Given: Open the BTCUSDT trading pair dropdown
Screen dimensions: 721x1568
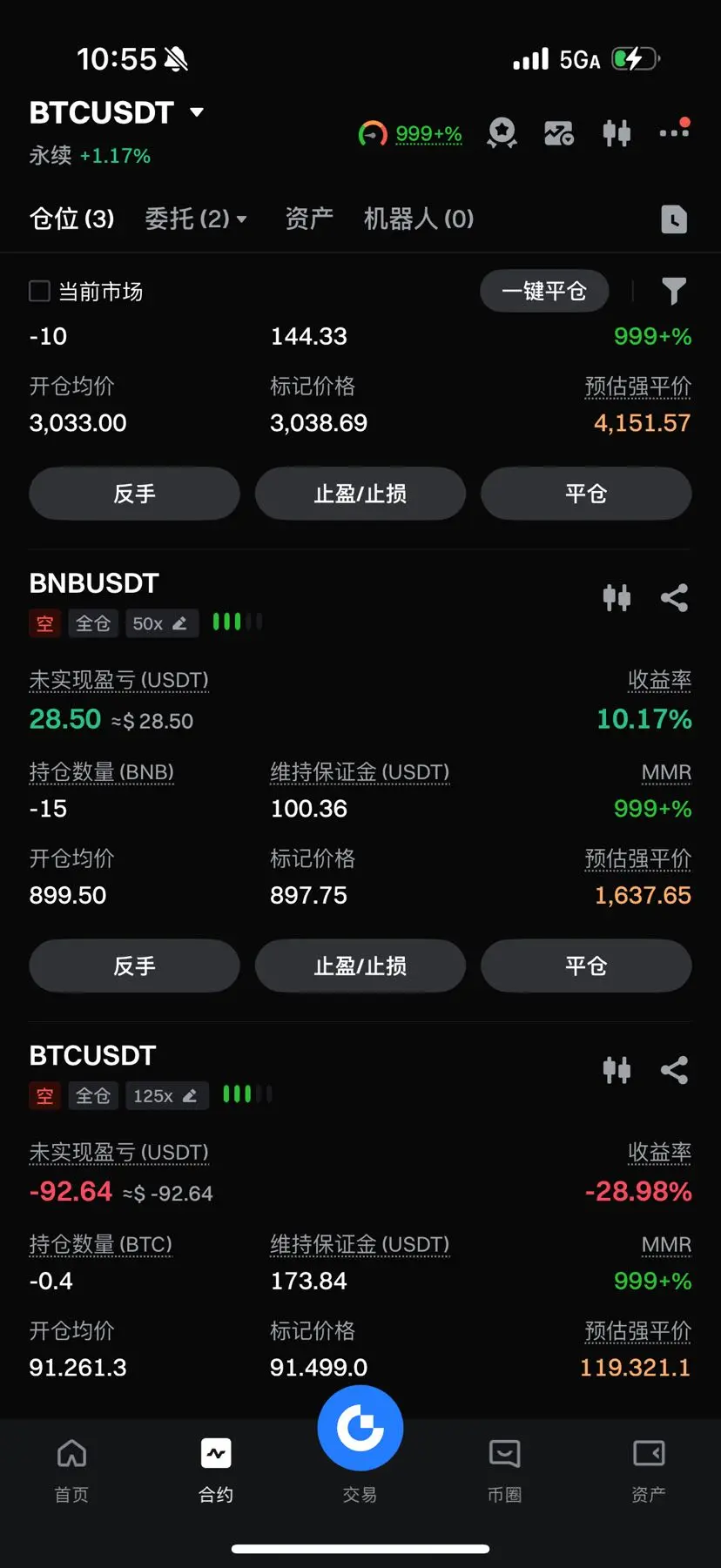Looking at the screenshot, I should (117, 112).
